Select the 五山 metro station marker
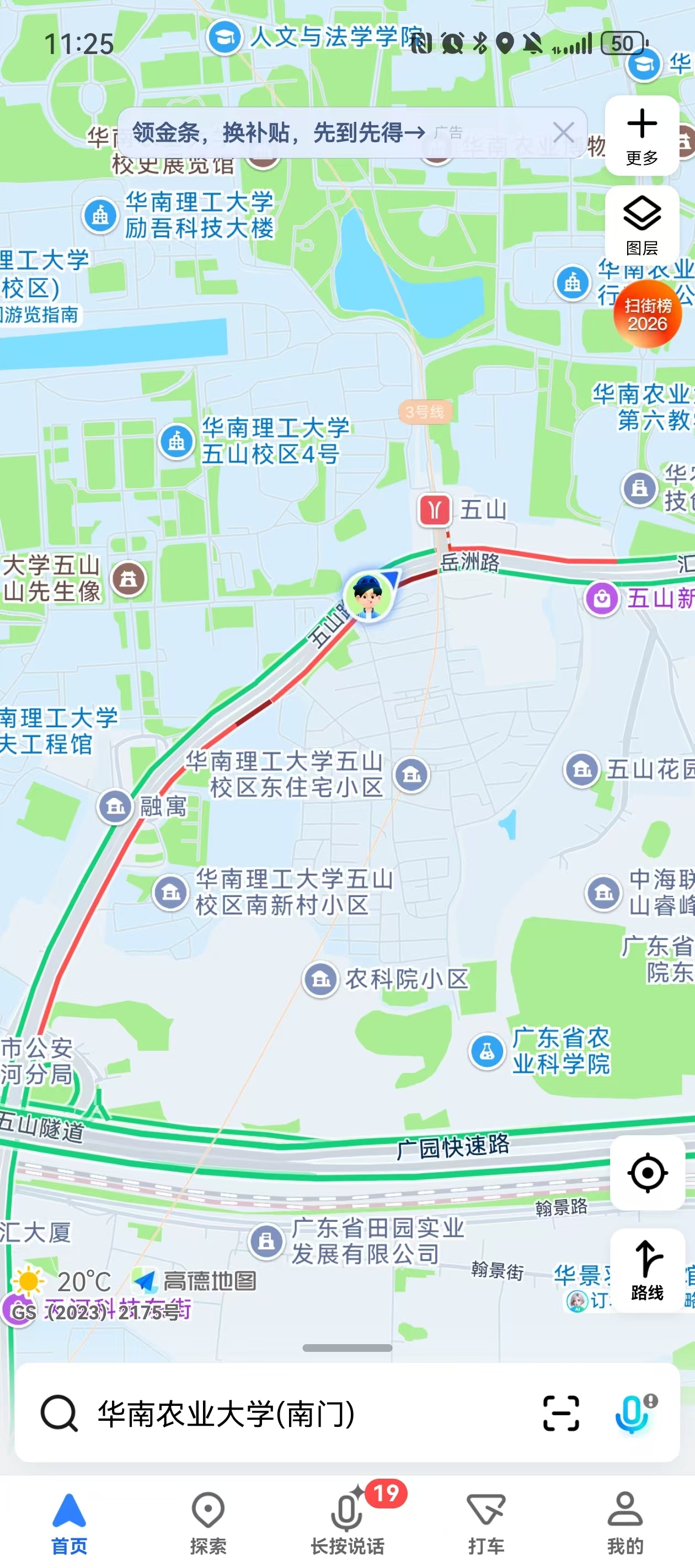This screenshot has height=1568, width=695. pyautogui.click(x=435, y=509)
